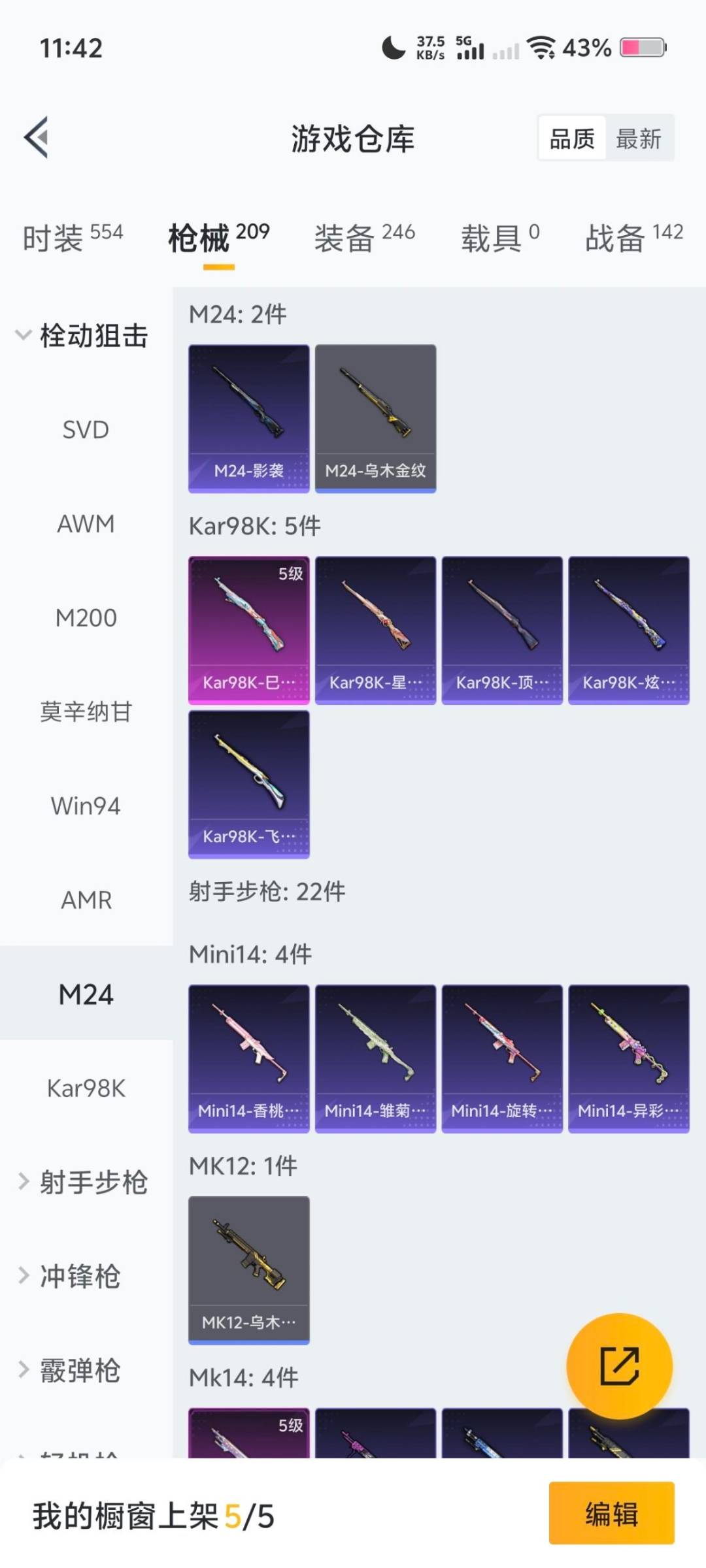Tap the orange share floating button
This screenshot has height=1568, width=706.
pos(619,1366)
